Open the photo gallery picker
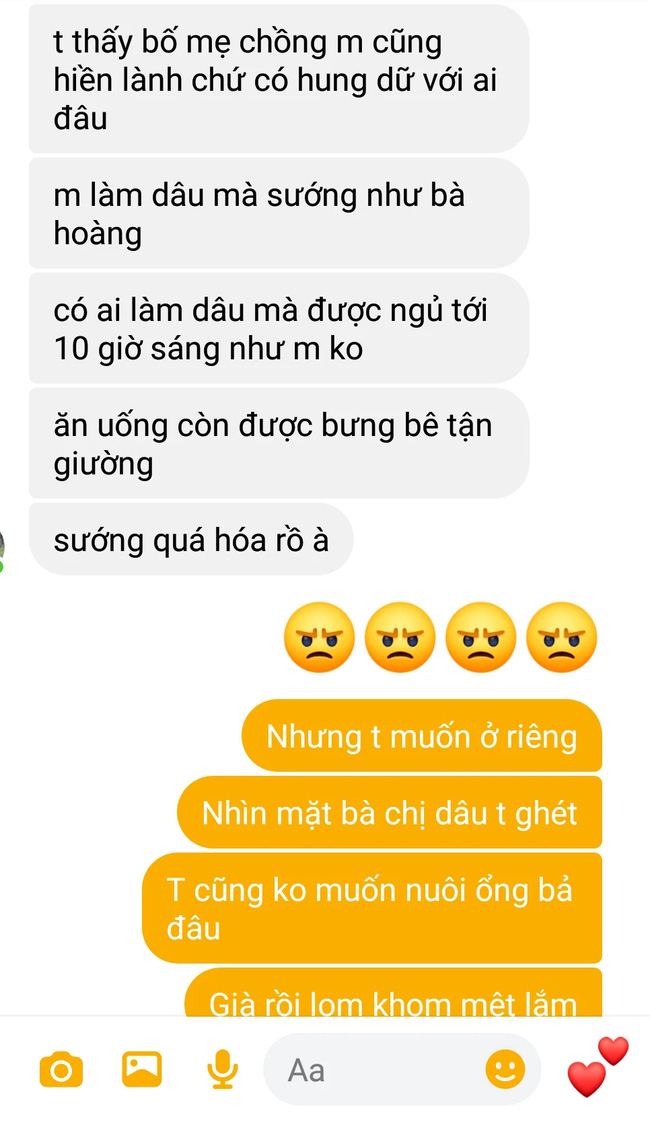The width and height of the screenshot is (650, 1121). pos(141,1069)
